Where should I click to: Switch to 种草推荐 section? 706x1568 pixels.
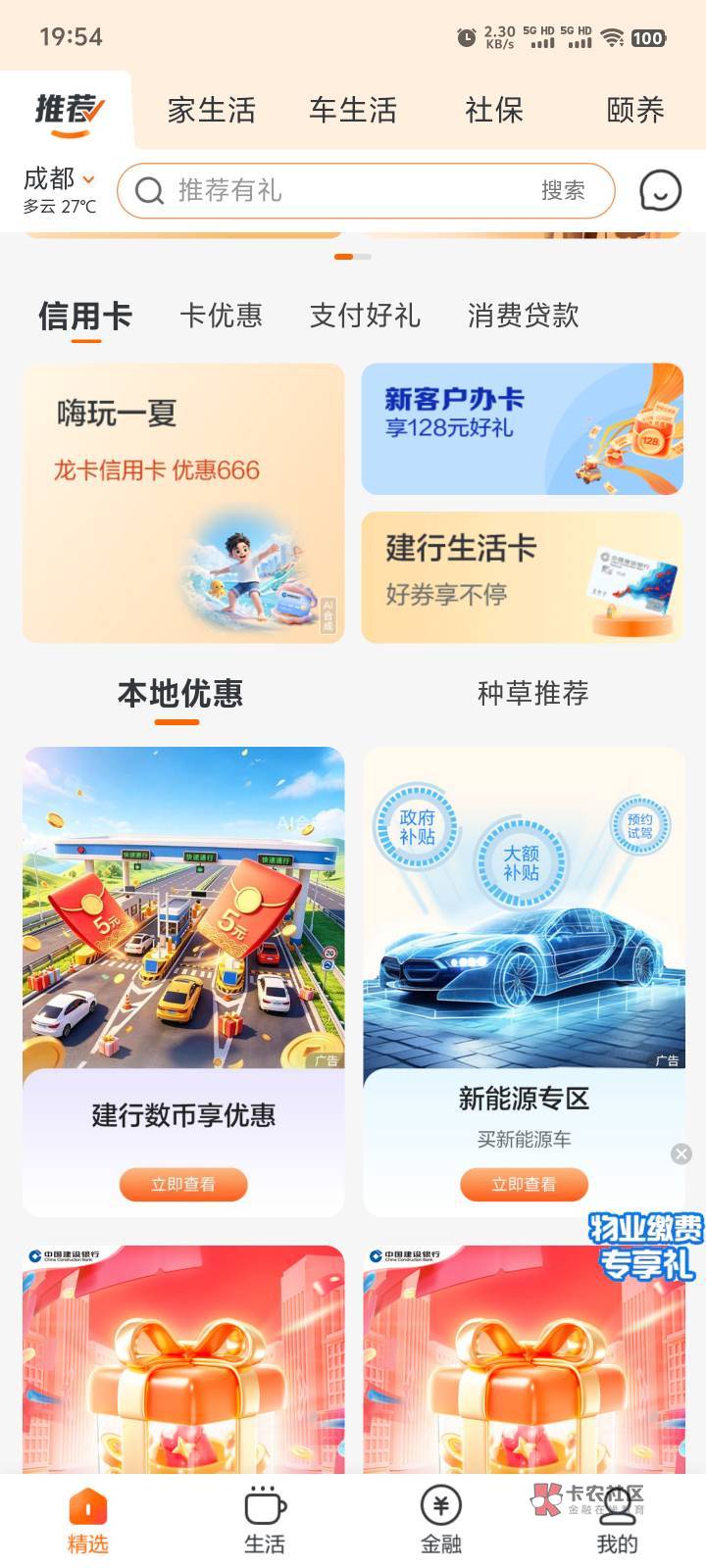click(x=532, y=693)
